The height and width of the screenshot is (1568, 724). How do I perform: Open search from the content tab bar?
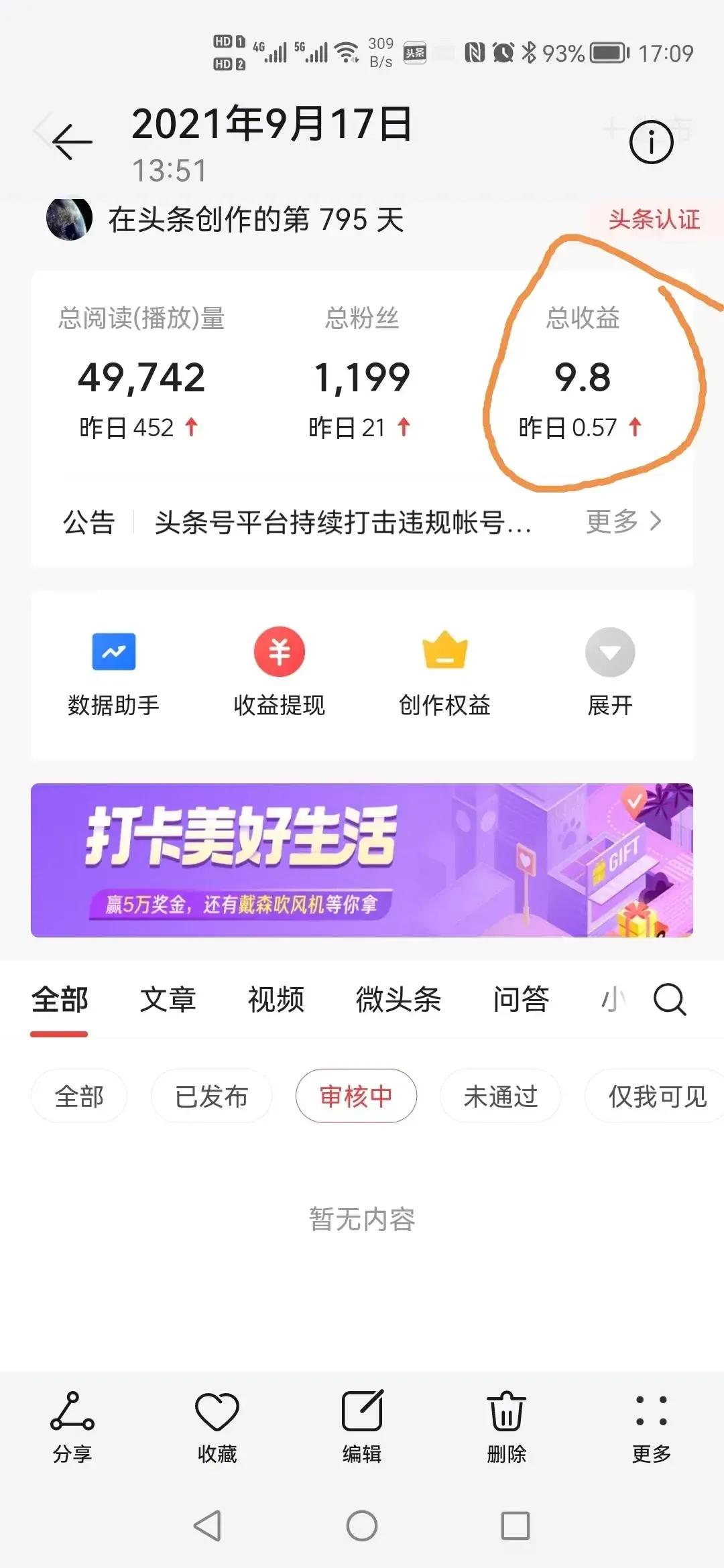tap(668, 1000)
